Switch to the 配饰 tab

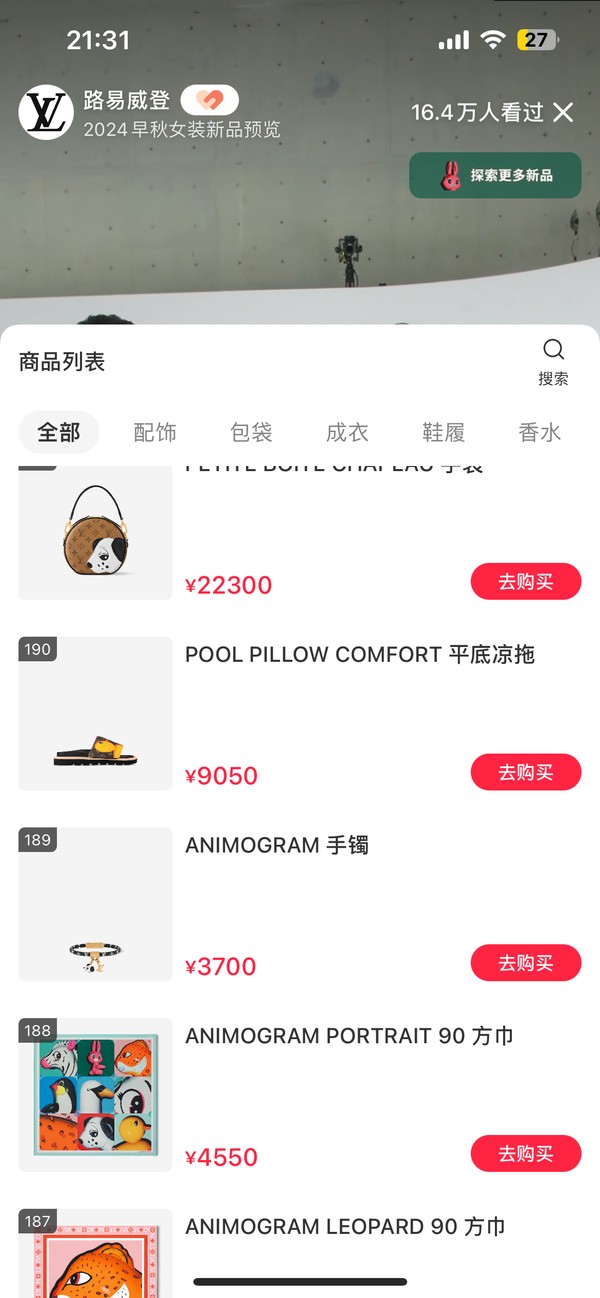pos(155,432)
